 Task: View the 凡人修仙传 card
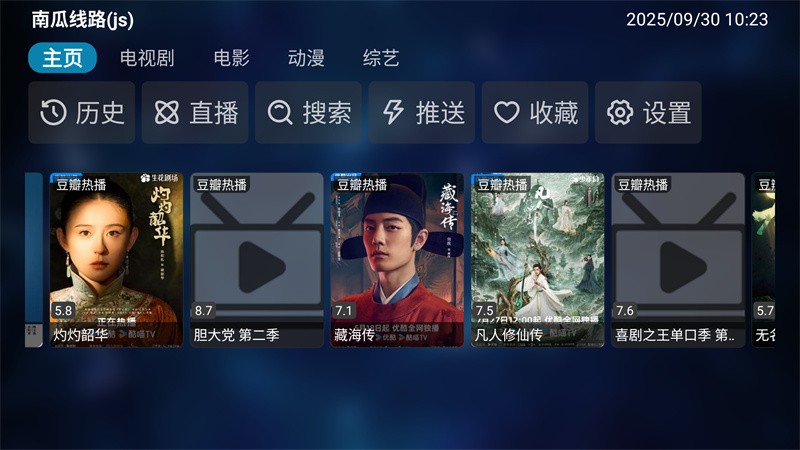tap(538, 260)
